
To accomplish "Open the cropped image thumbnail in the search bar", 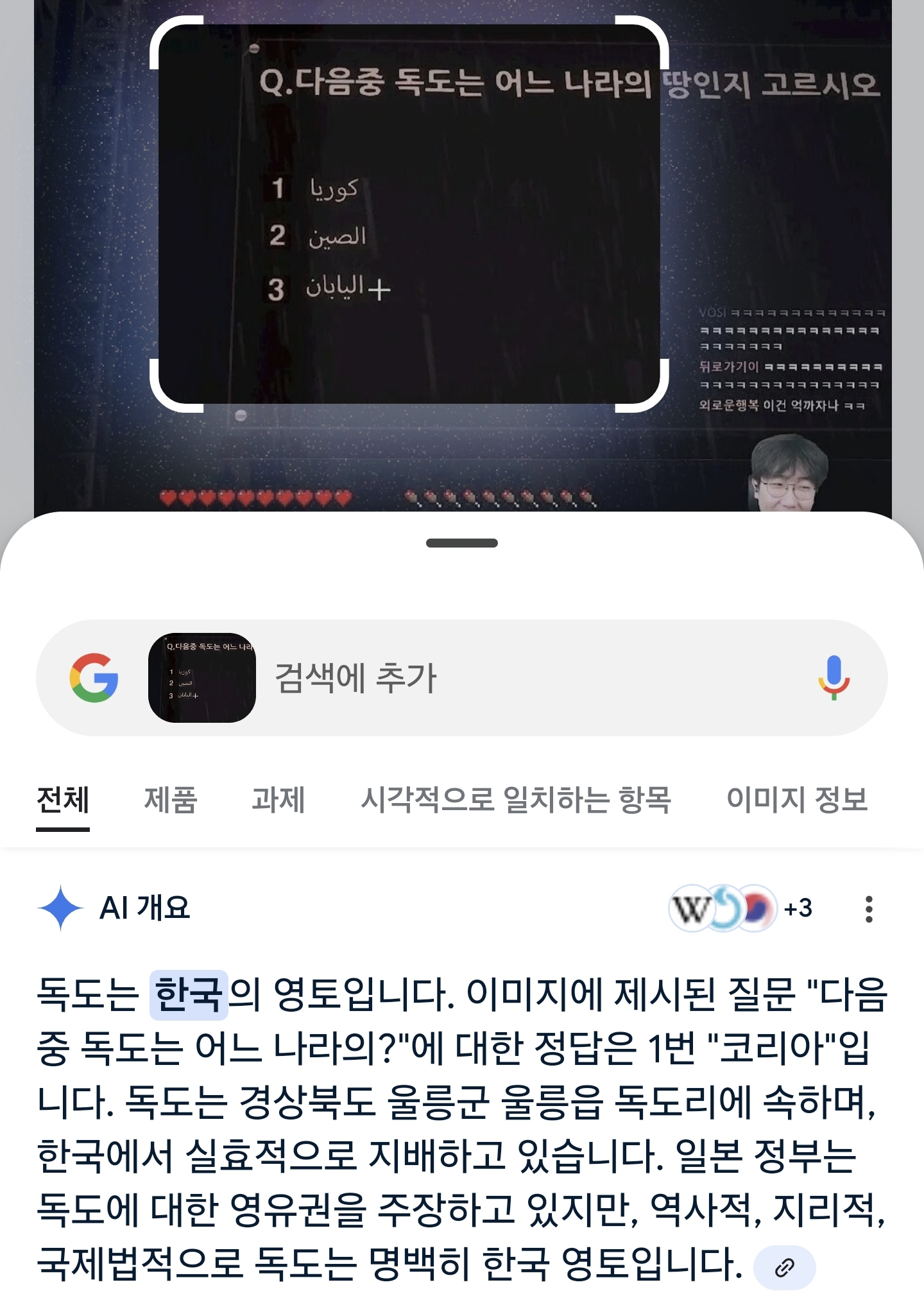I will tap(202, 678).
